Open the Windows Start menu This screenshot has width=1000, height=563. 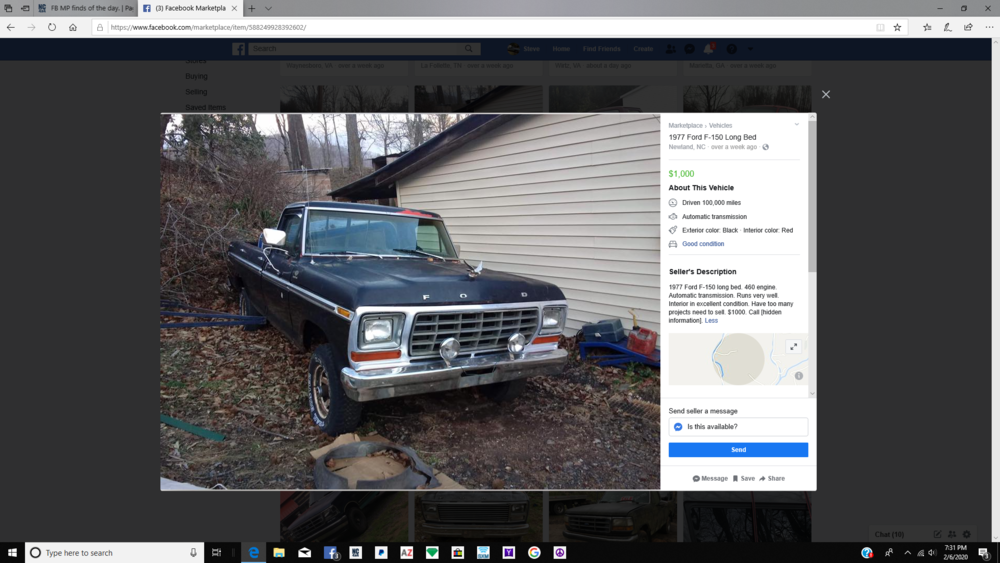[12, 552]
